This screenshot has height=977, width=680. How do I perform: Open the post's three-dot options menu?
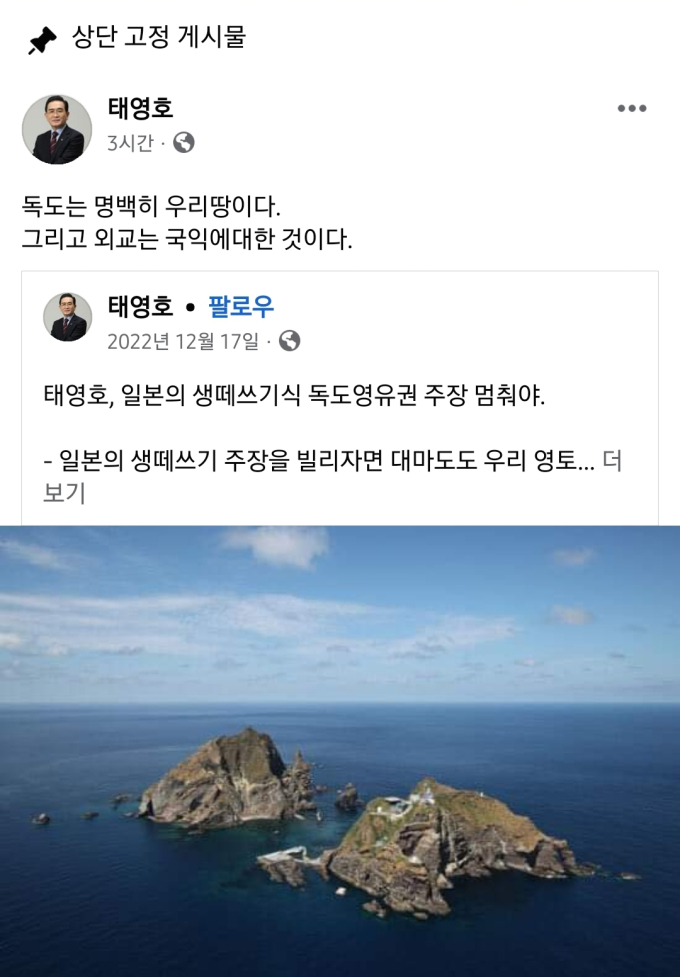[631, 109]
